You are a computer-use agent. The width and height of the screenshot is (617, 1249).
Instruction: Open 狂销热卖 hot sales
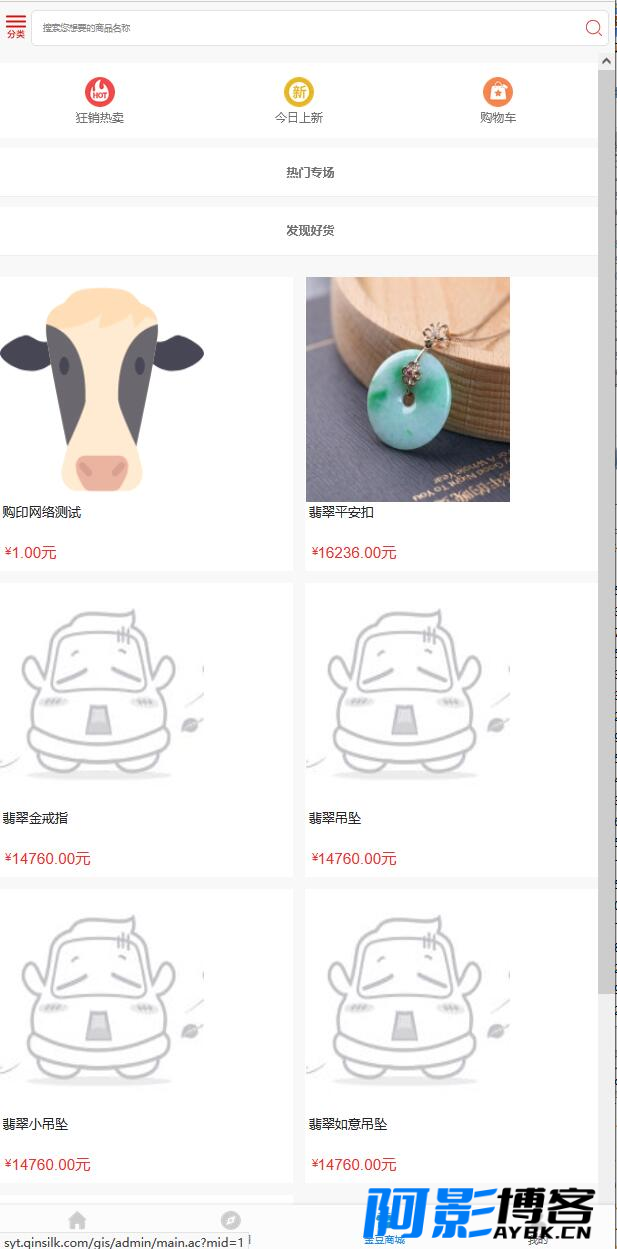(99, 100)
